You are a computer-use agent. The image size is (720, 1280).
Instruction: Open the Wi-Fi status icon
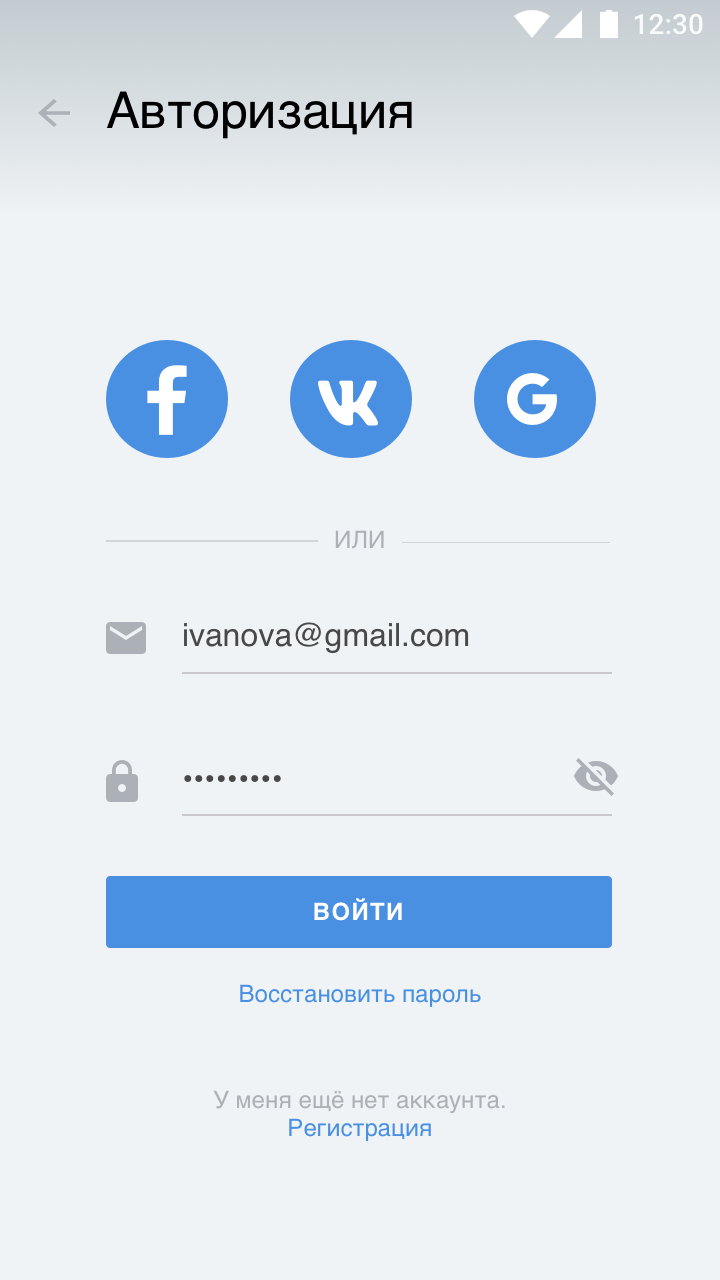(x=531, y=25)
